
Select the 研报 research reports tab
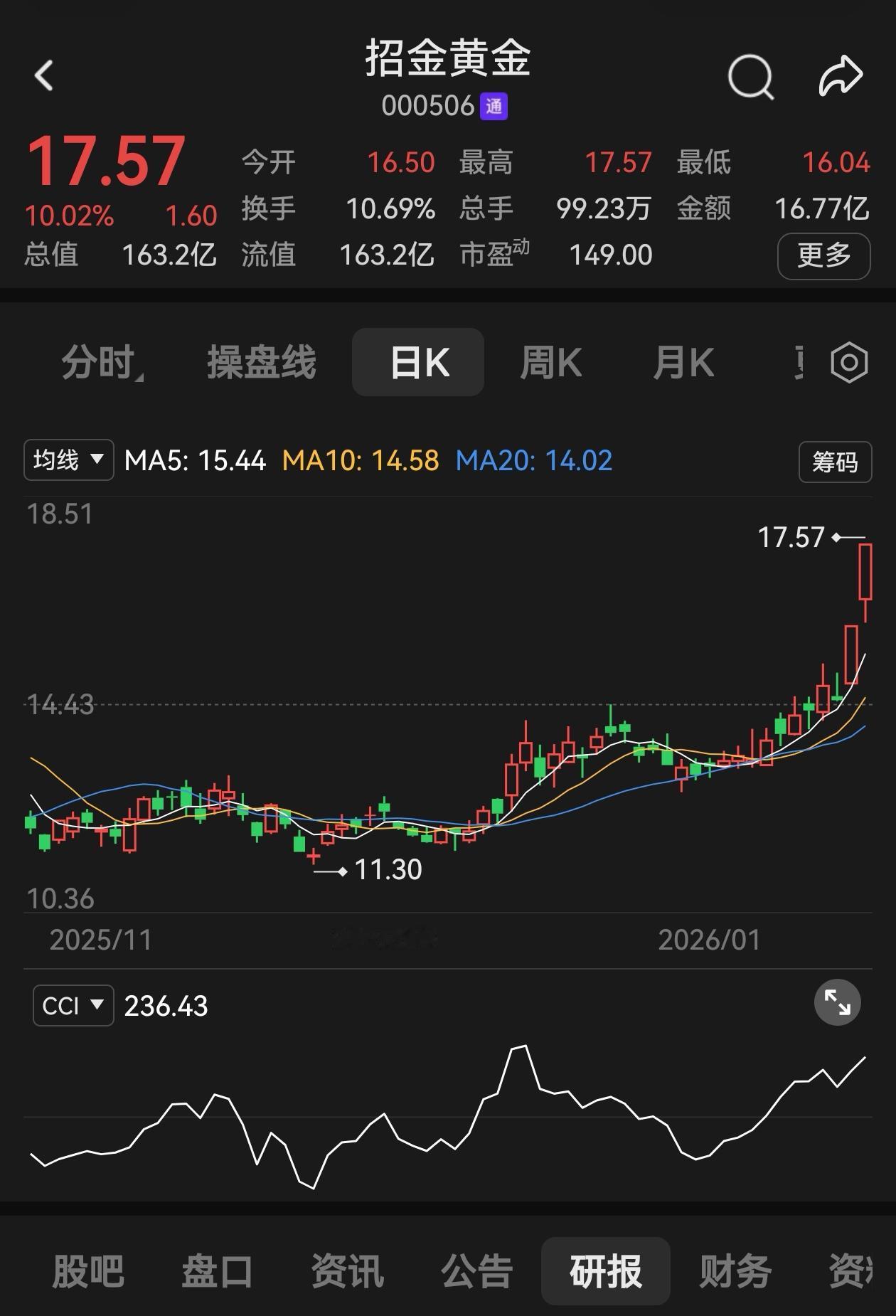click(606, 1271)
